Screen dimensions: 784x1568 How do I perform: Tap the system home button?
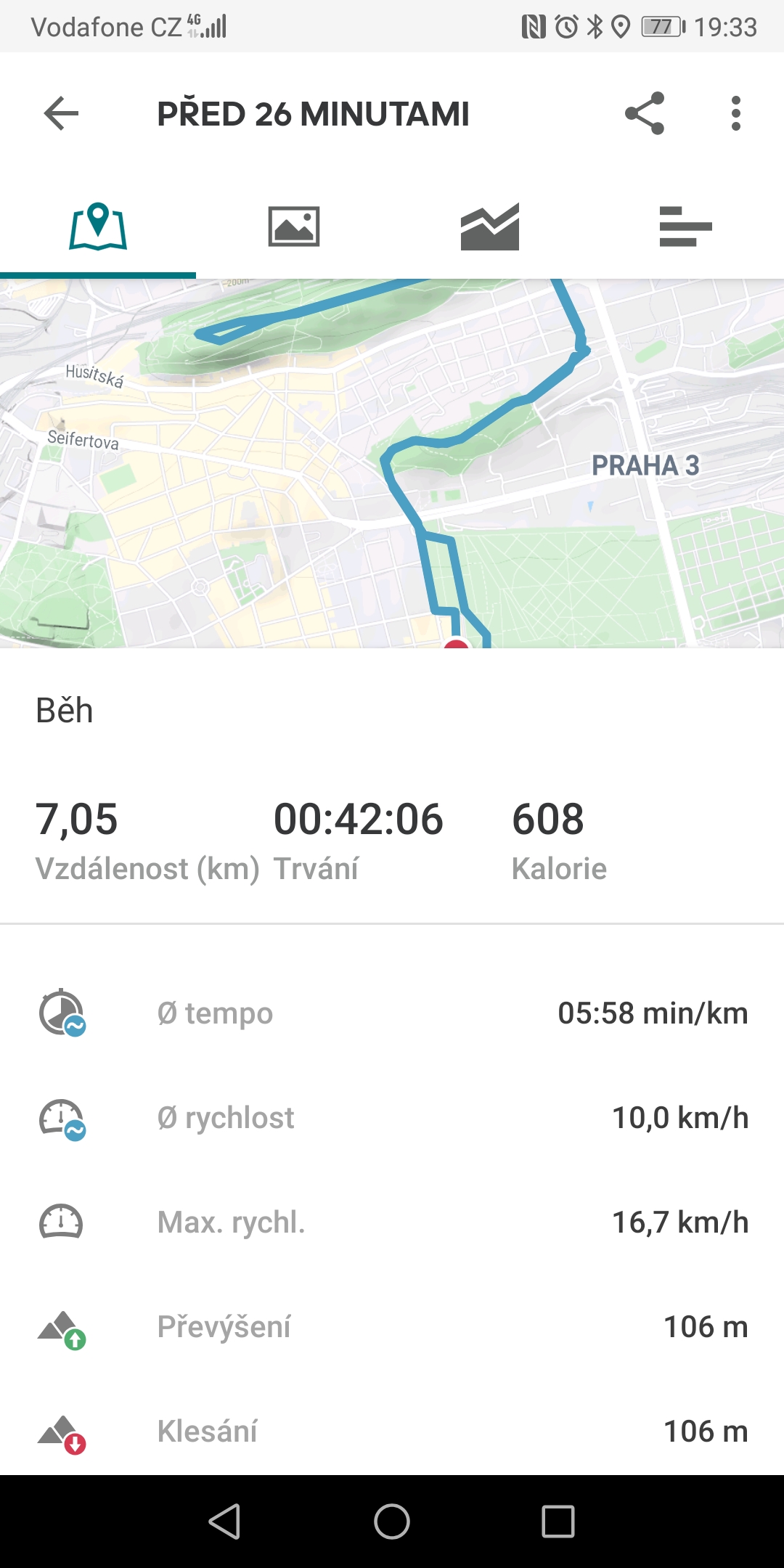click(x=392, y=1522)
